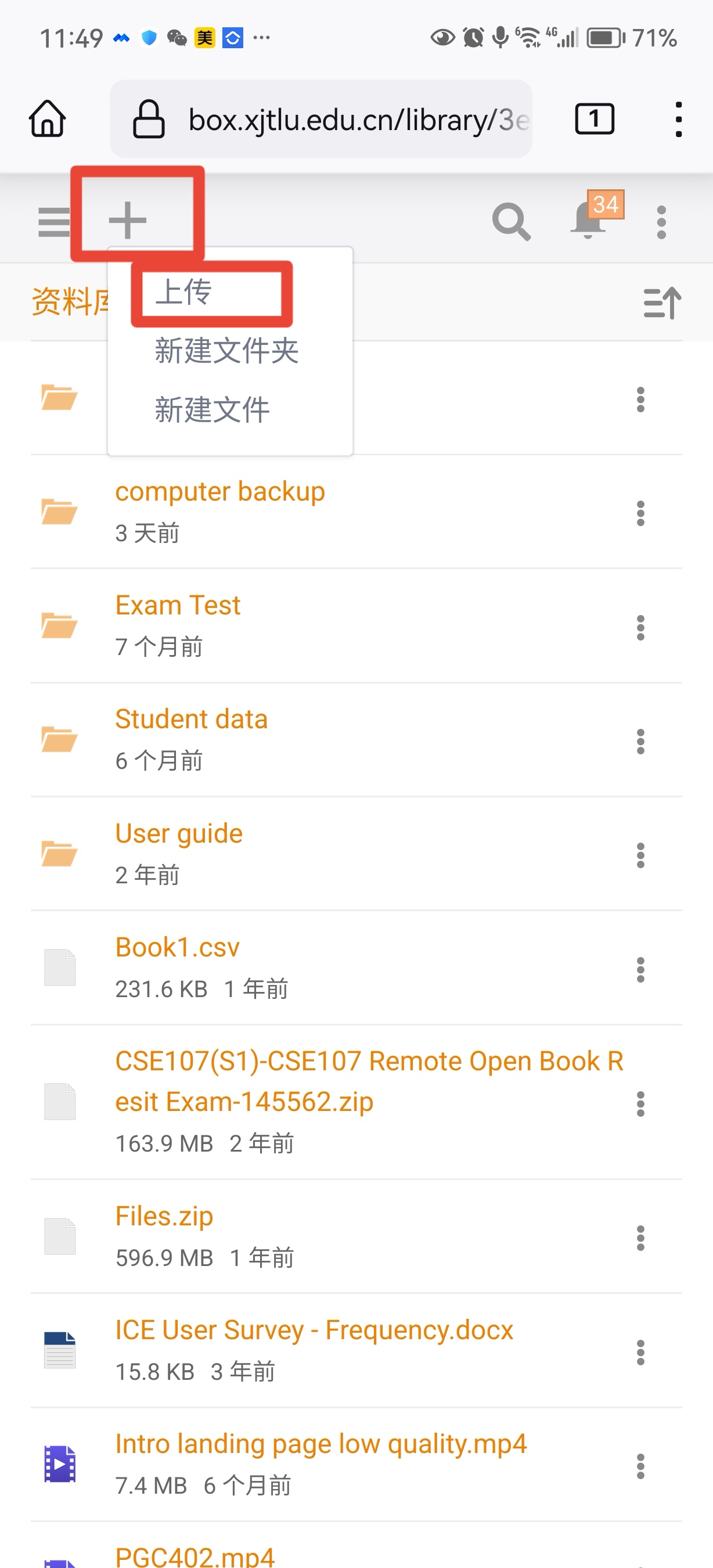Open the browser tab switcher
713x1568 pixels.
tap(595, 118)
